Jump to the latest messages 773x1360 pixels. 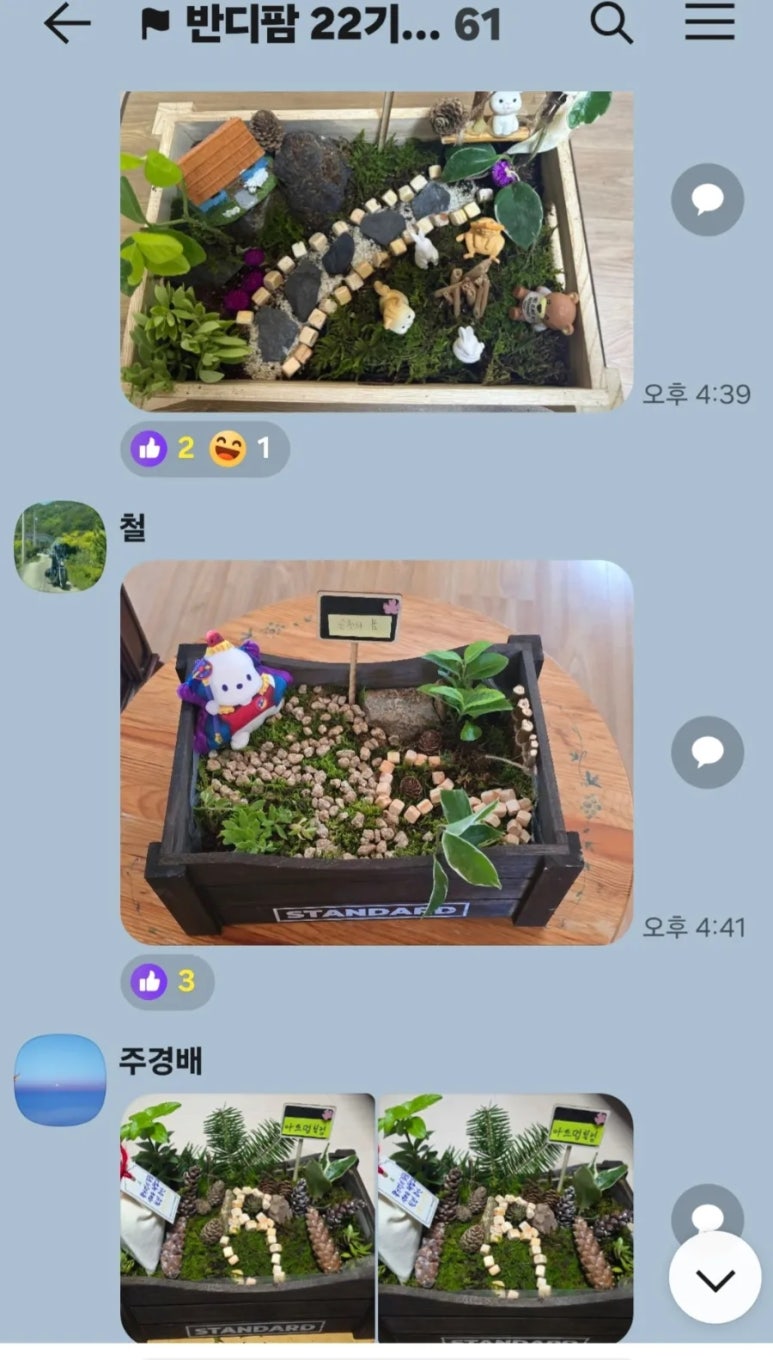[x=715, y=1278]
